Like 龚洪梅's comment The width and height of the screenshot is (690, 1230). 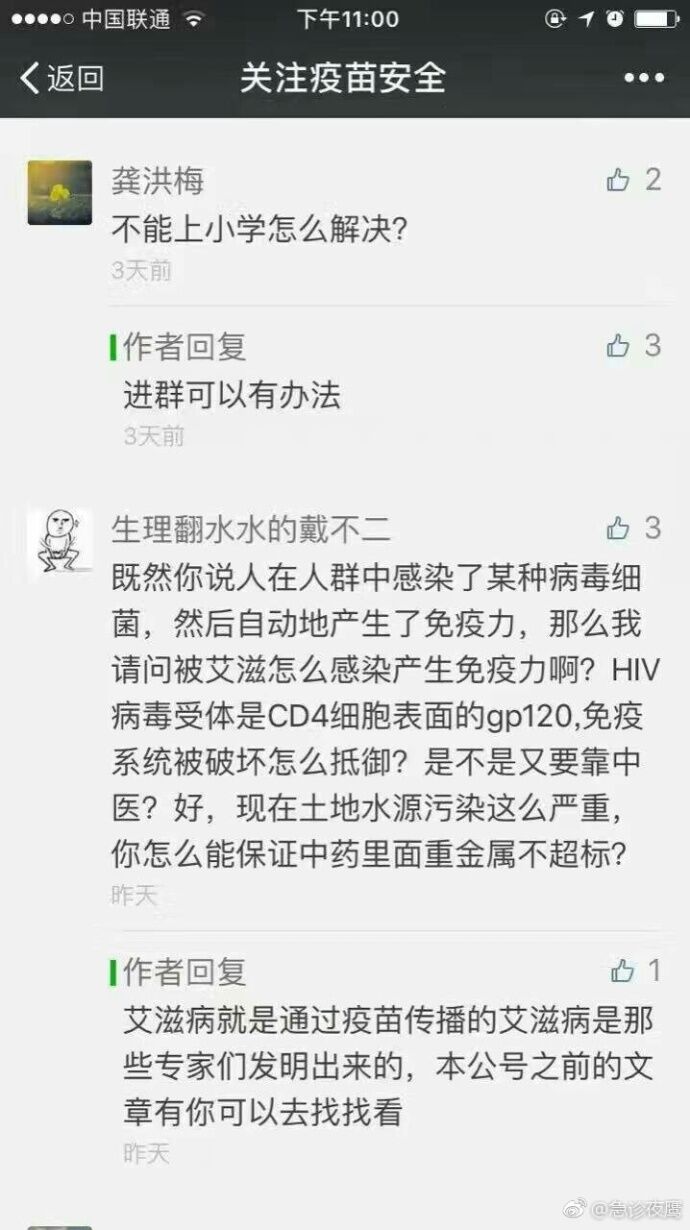[620, 180]
